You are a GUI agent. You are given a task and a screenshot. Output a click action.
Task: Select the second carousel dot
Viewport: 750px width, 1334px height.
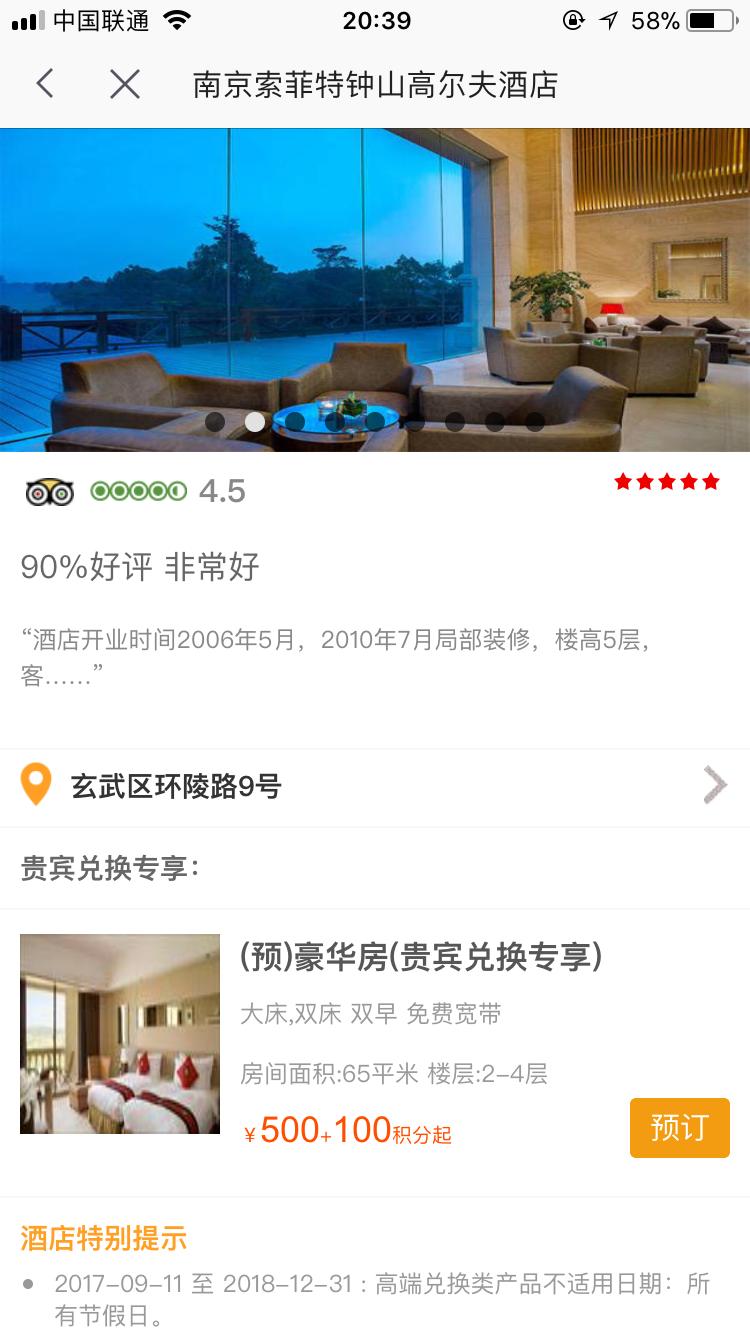(255, 422)
